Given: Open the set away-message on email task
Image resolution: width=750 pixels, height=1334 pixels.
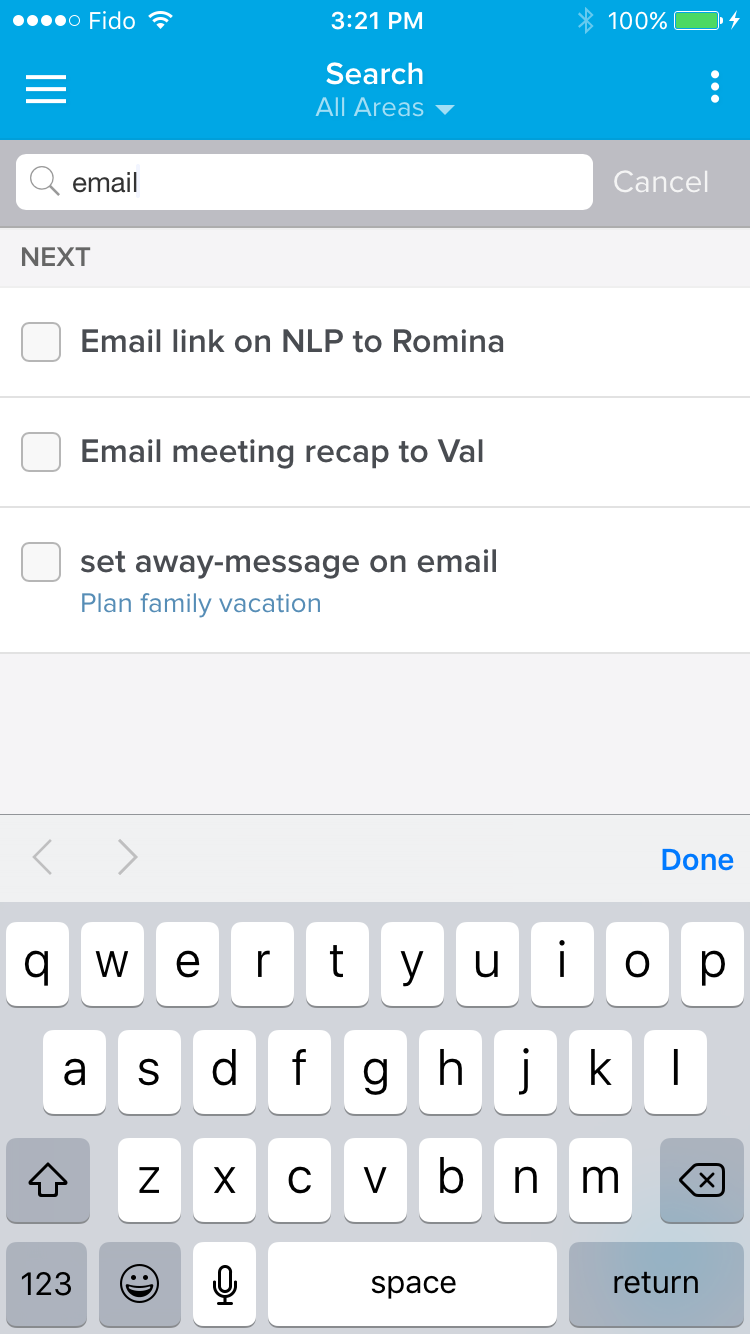Looking at the screenshot, I should coord(289,562).
